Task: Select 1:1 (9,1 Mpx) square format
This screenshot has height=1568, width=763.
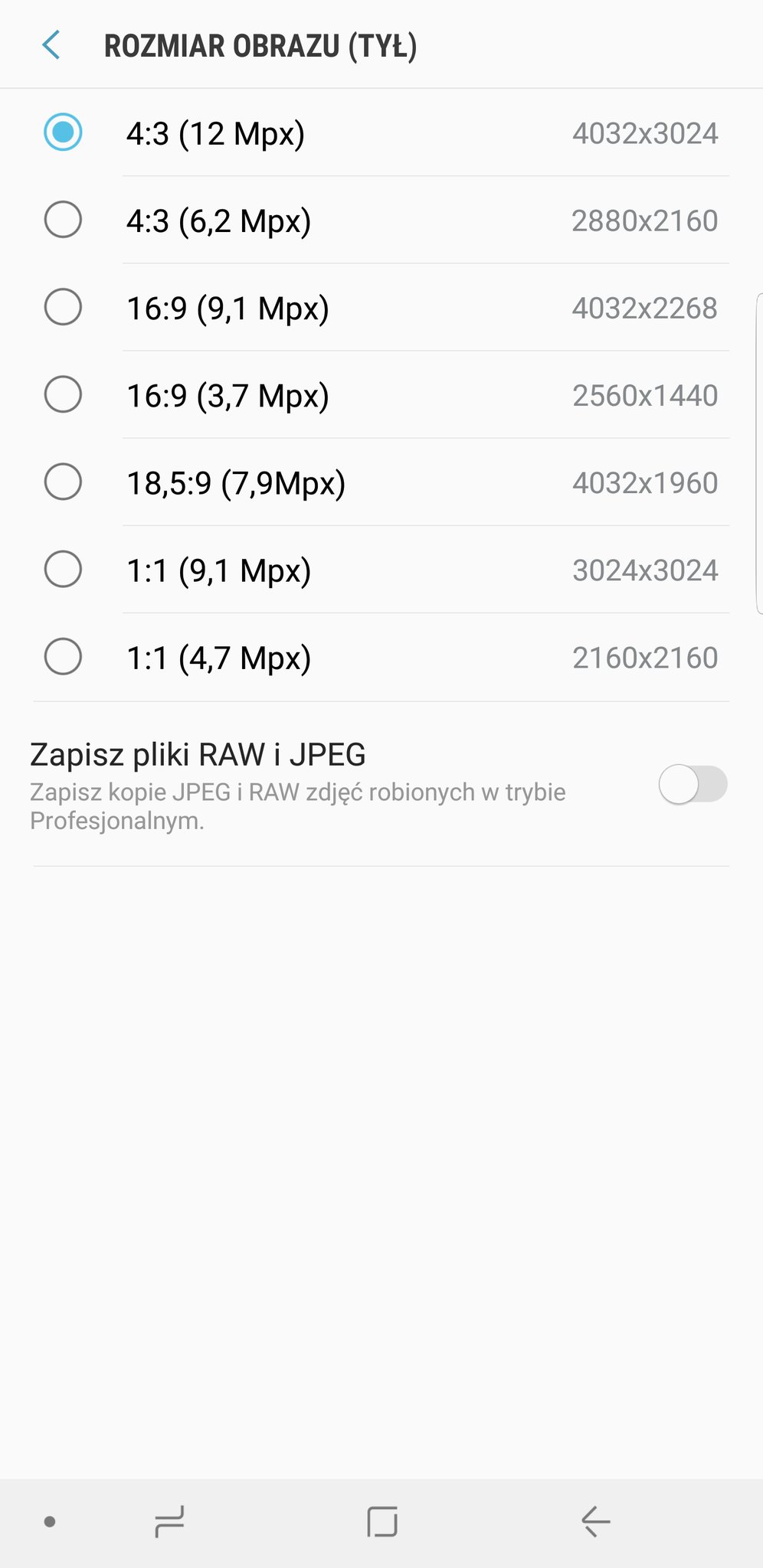Action: (x=381, y=570)
